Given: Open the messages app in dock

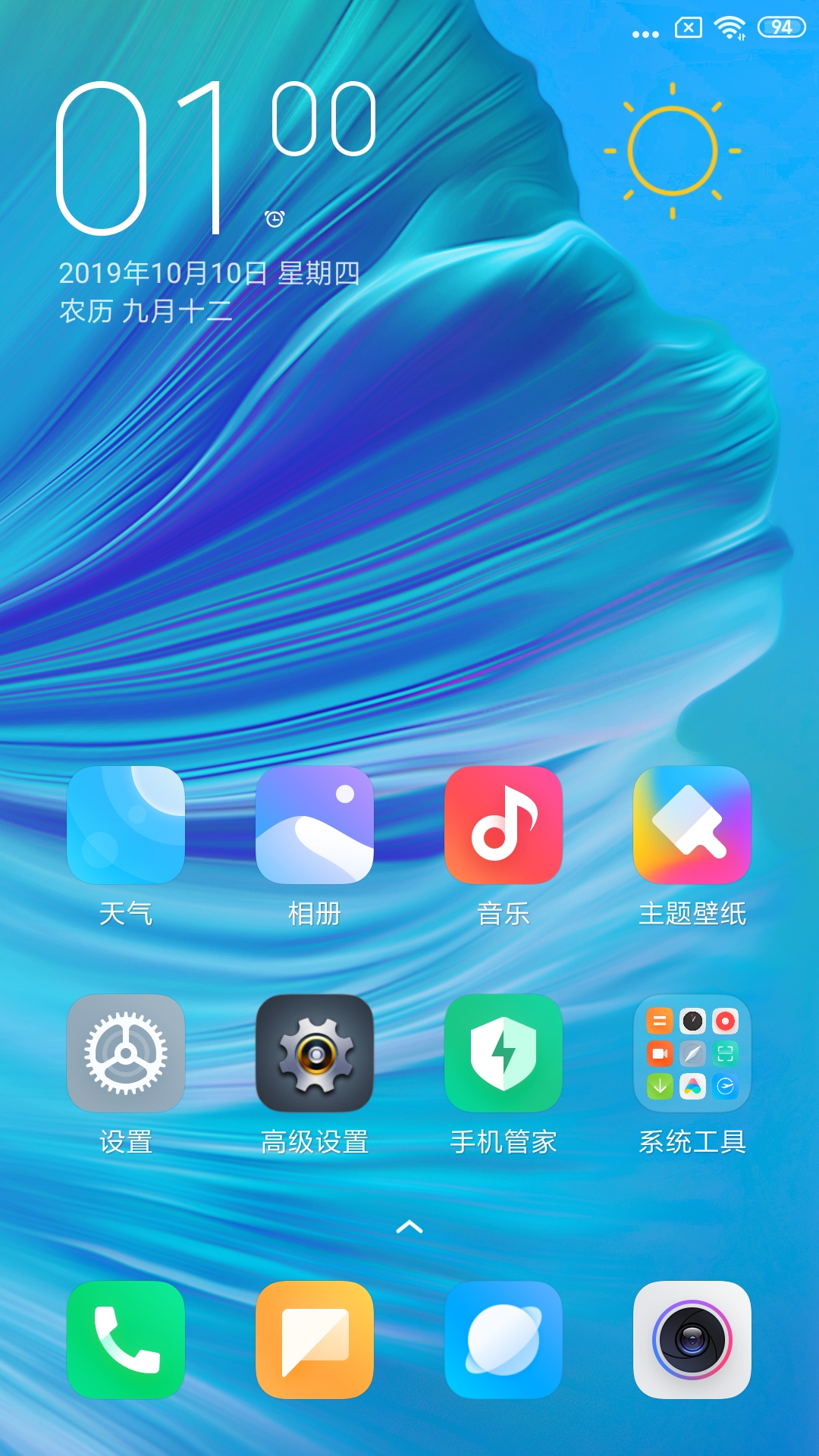Looking at the screenshot, I should click(x=315, y=1340).
